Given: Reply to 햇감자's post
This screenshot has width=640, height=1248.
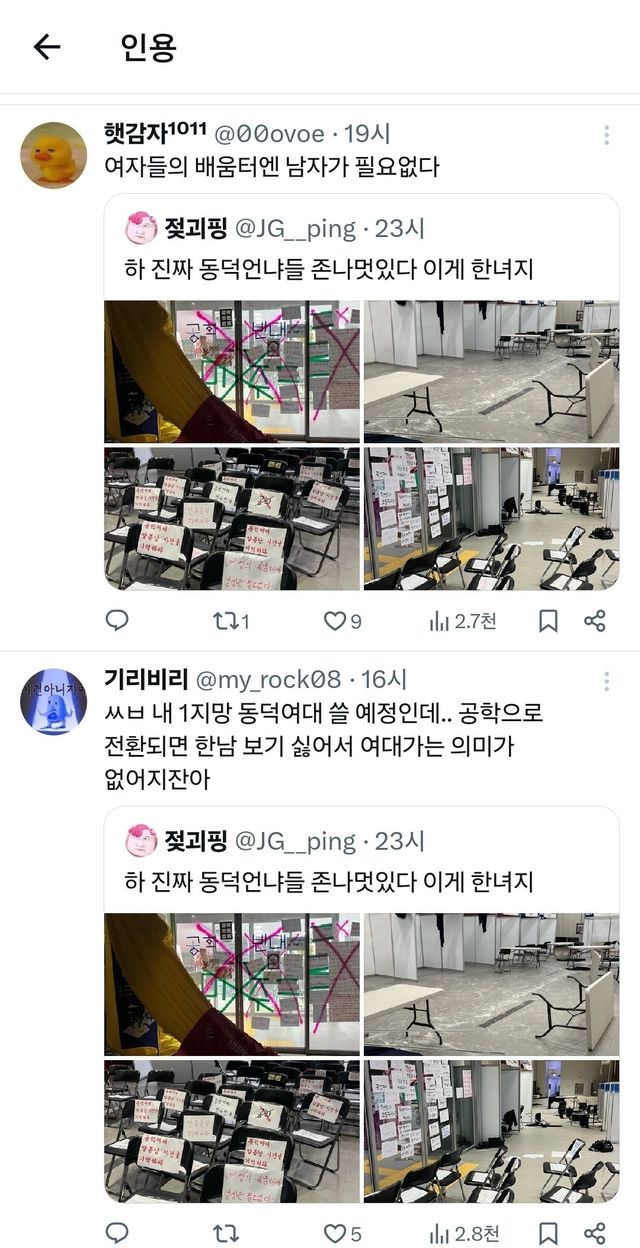Looking at the screenshot, I should click(x=117, y=621).
